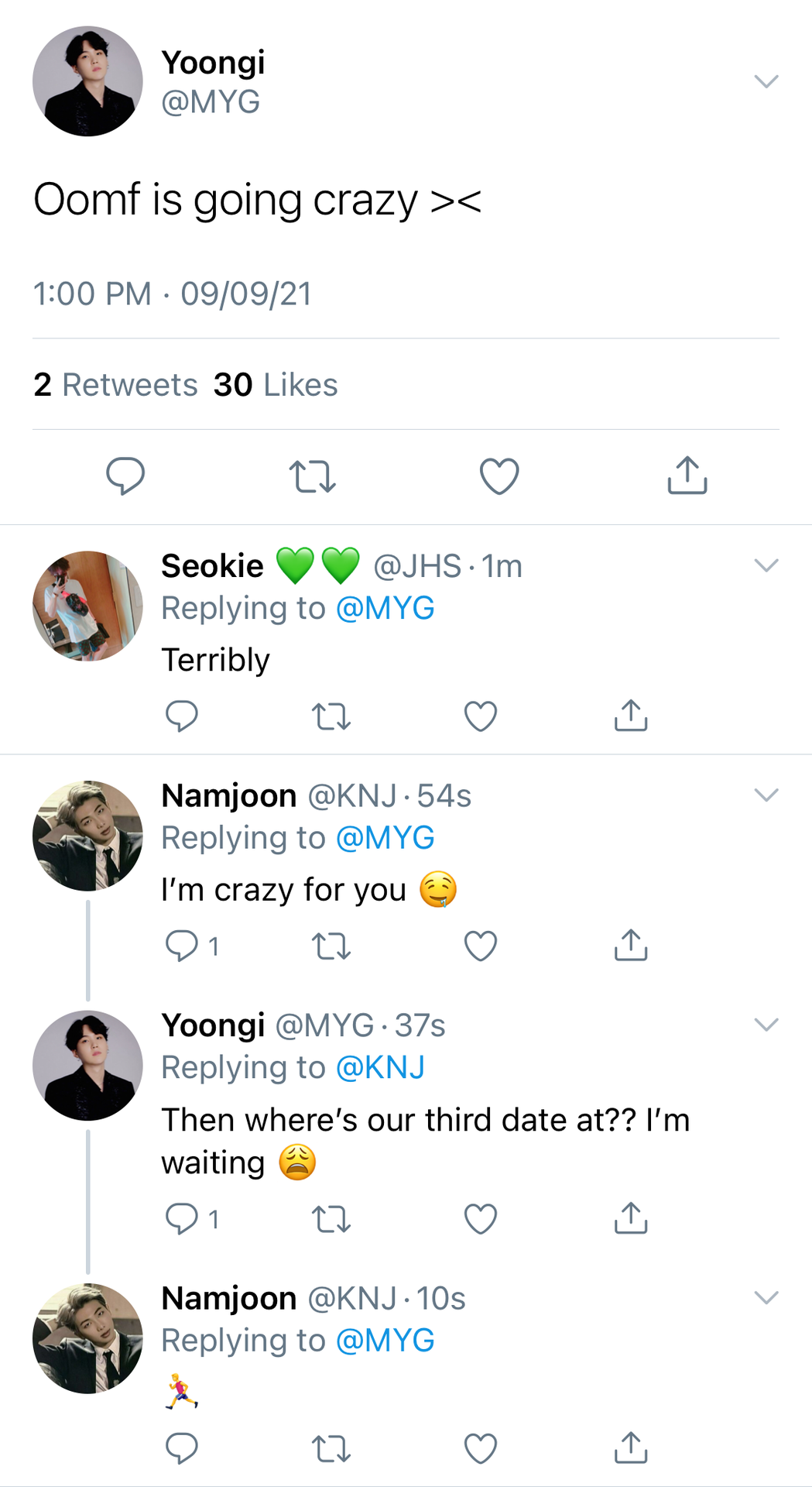Share Namjoon's running emoji reply
The height and width of the screenshot is (1487, 812).
point(631,1448)
